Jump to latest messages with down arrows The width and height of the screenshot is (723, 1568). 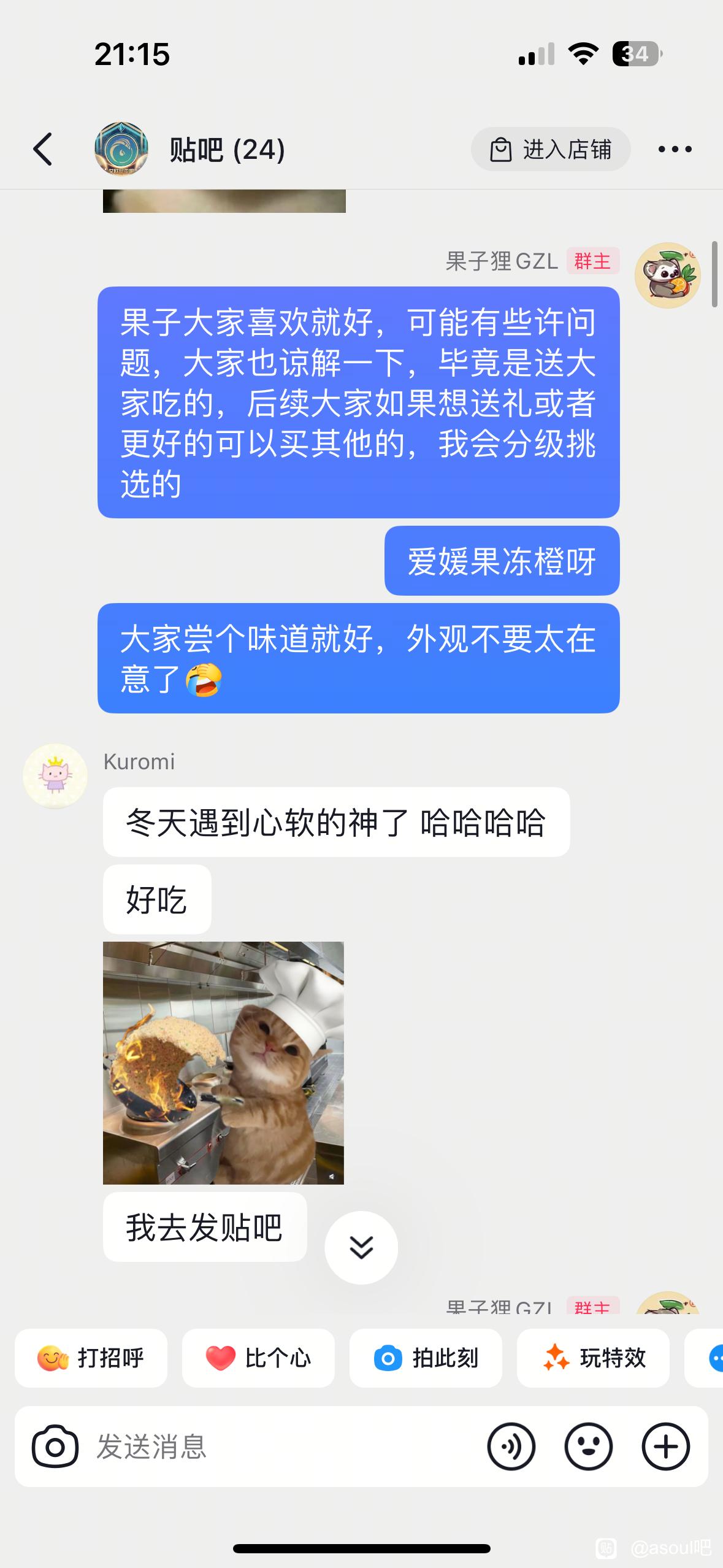361,1247
